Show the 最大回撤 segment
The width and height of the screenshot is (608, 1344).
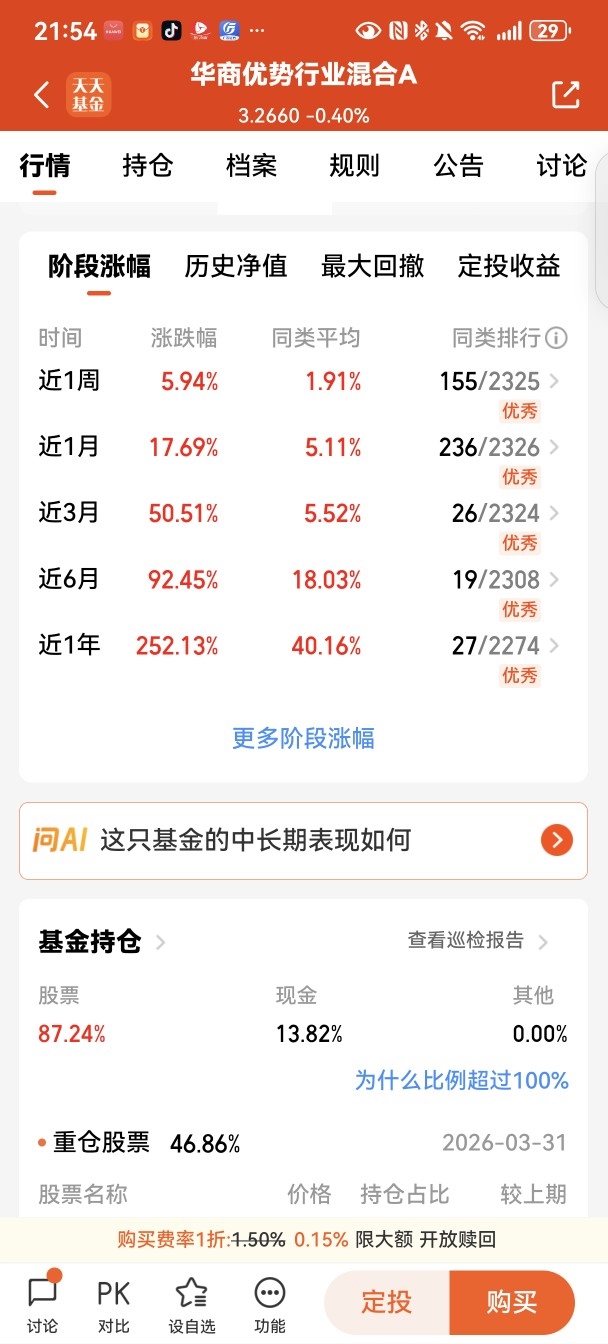(373, 266)
